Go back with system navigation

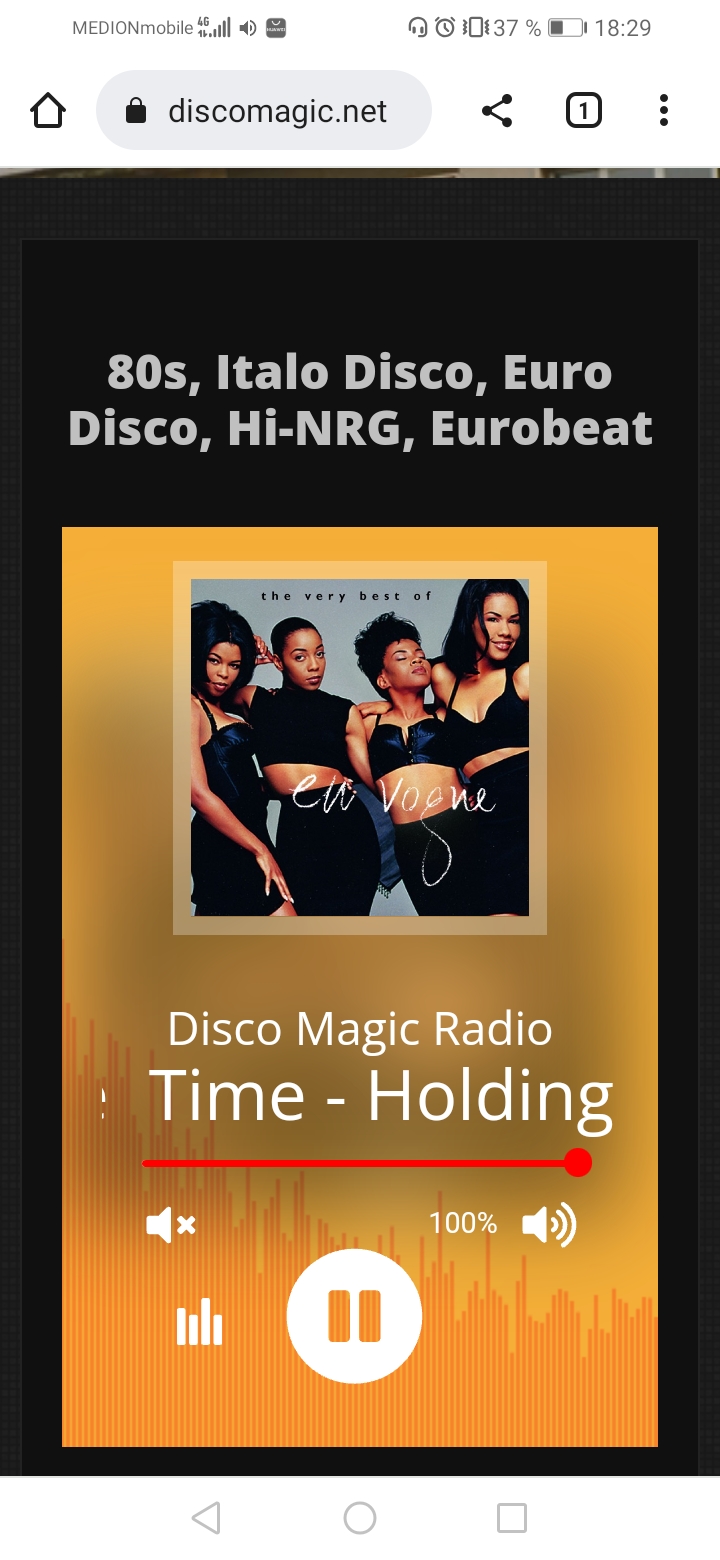(206, 1518)
